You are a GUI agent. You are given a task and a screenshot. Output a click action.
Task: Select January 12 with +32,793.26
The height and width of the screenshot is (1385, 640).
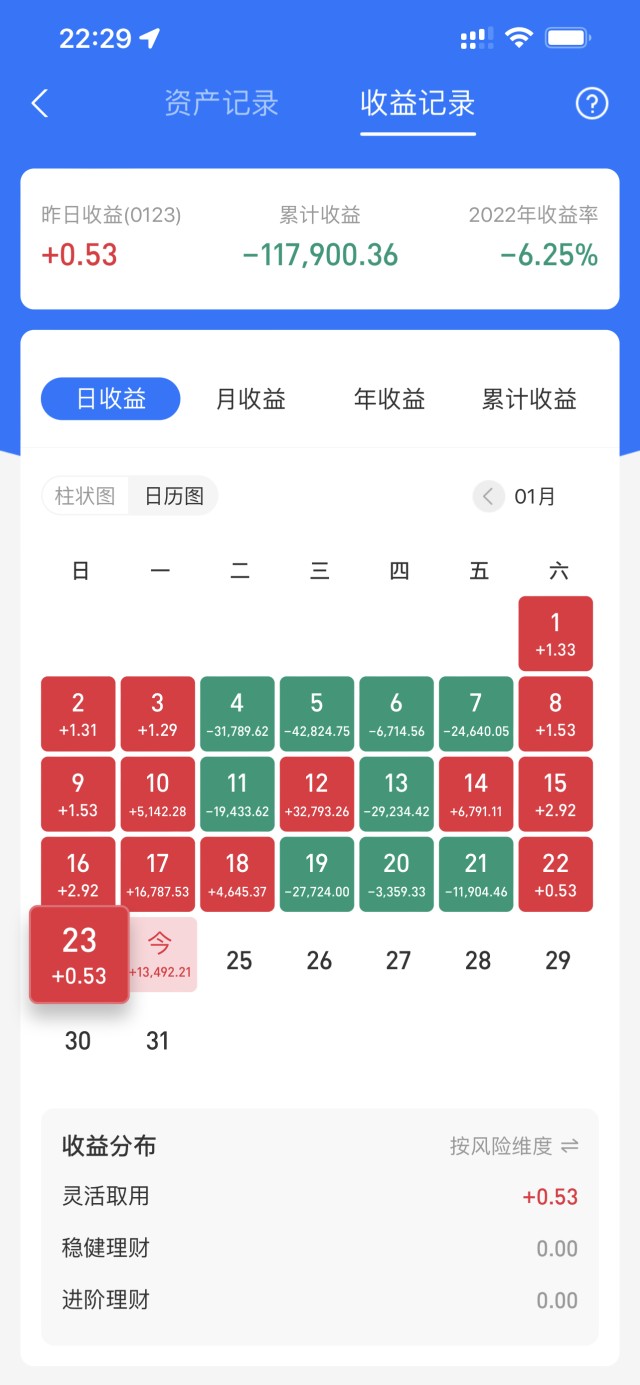pyautogui.click(x=317, y=794)
